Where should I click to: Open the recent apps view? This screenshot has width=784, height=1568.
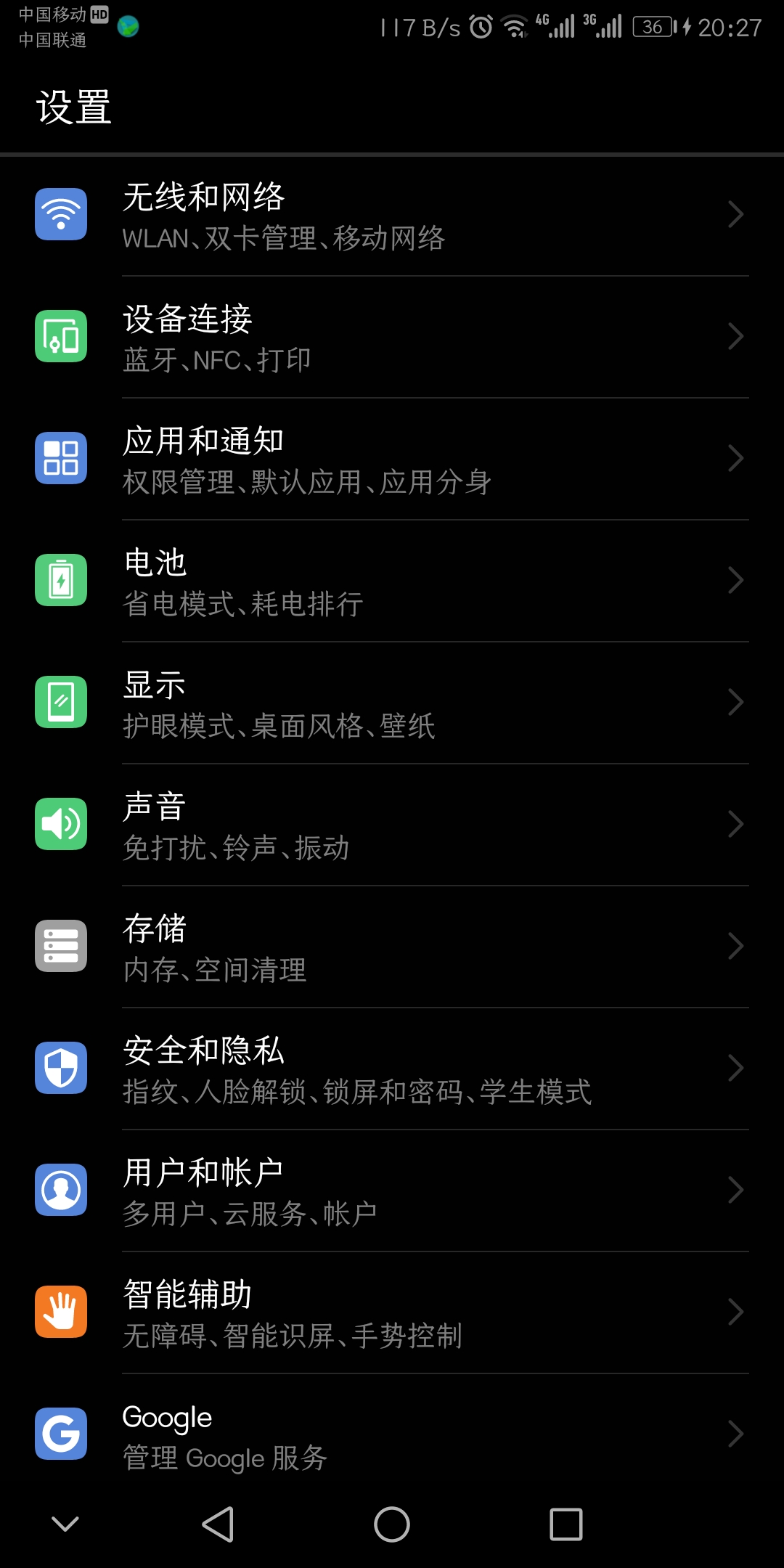565,1524
